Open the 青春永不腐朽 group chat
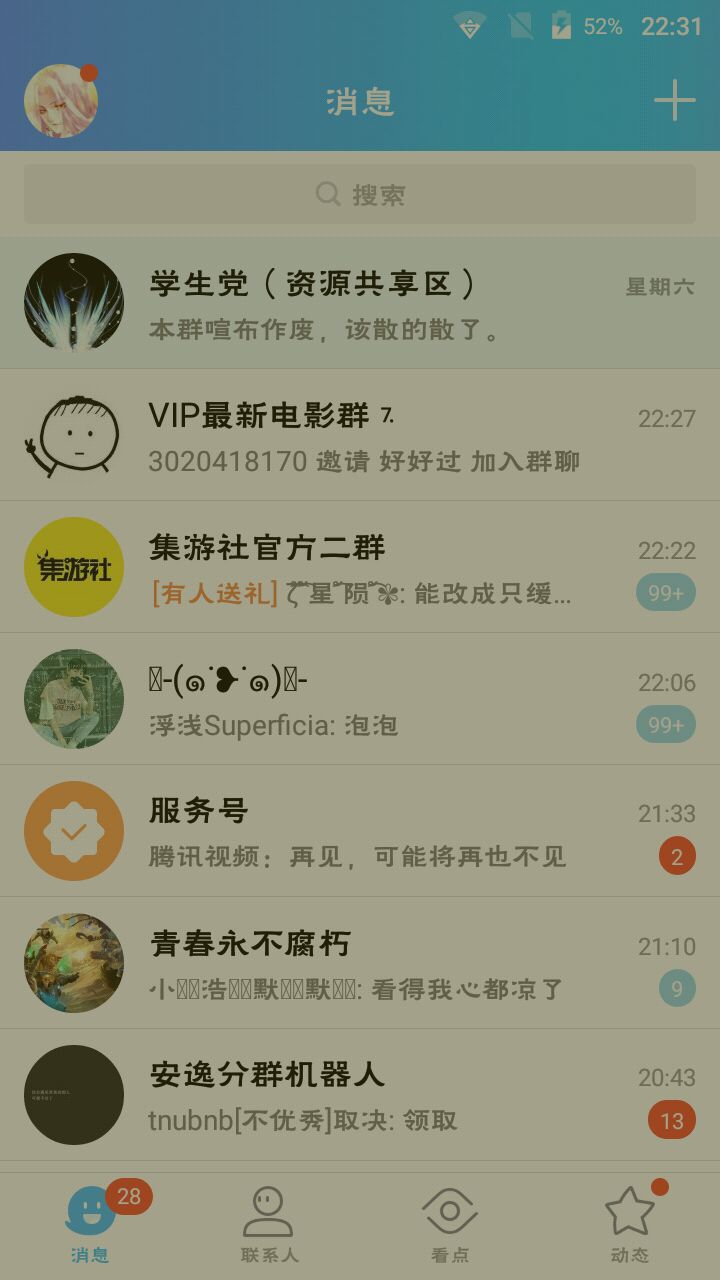This screenshot has height=1280, width=720. click(x=360, y=963)
